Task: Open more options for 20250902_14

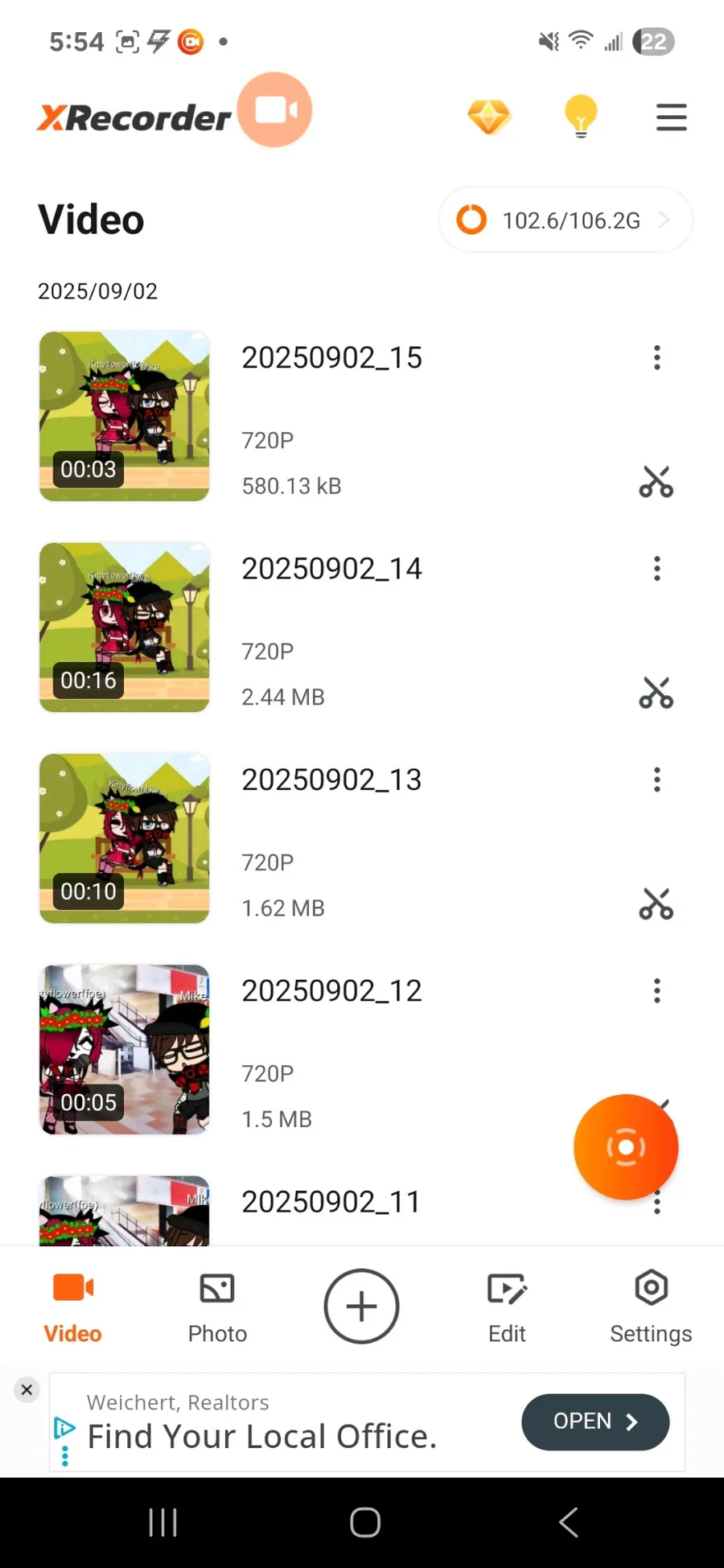Action: tap(657, 569)
